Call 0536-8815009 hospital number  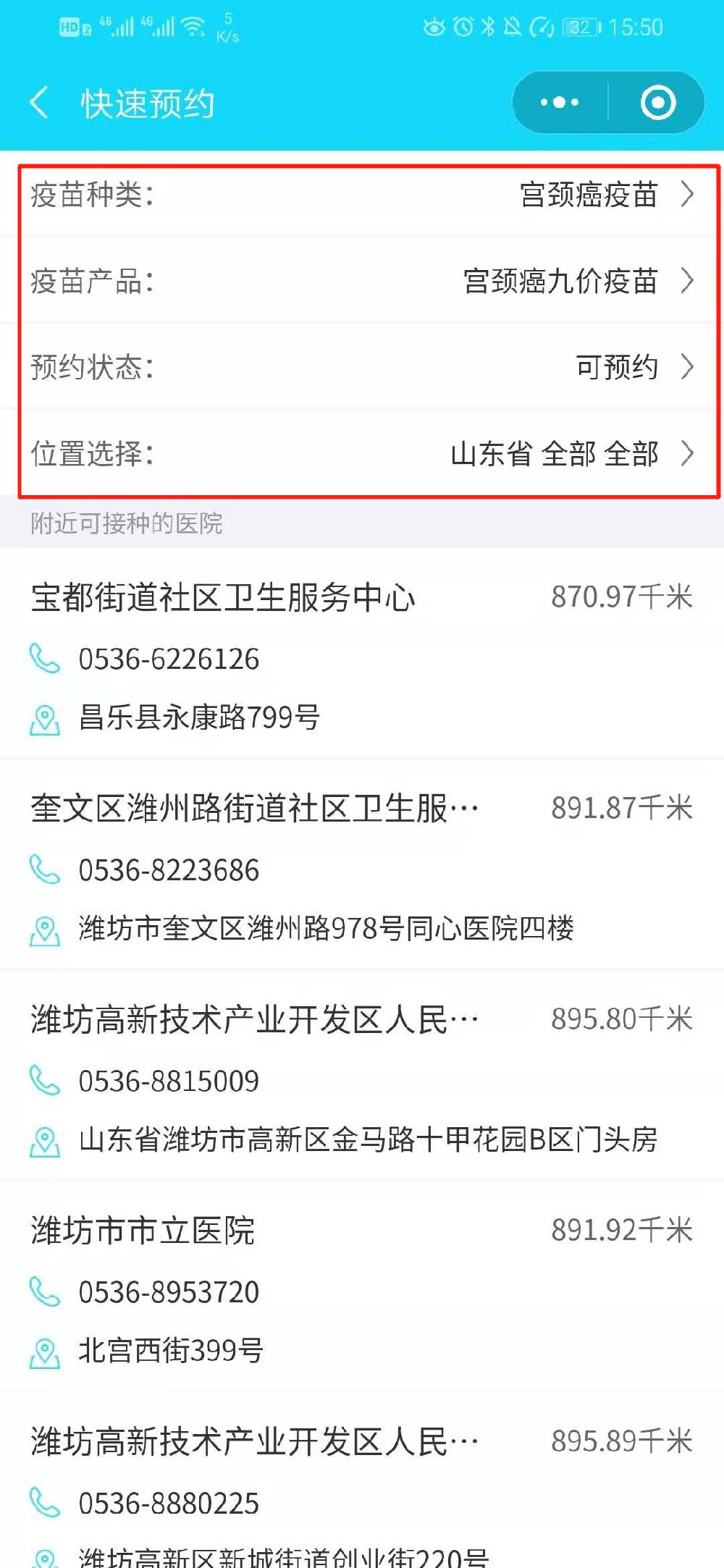168,1081
